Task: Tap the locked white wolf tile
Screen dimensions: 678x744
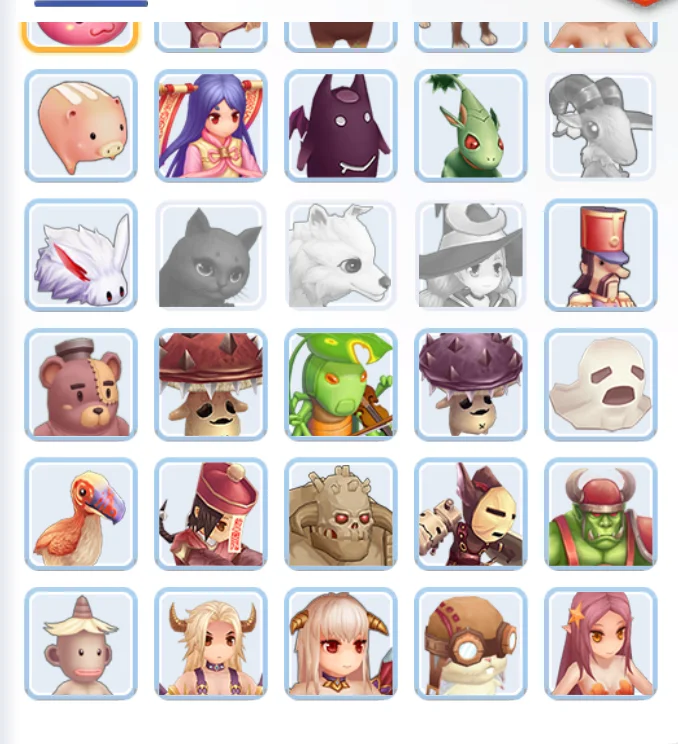Action: pyautogui.click(x=341, y=256)
